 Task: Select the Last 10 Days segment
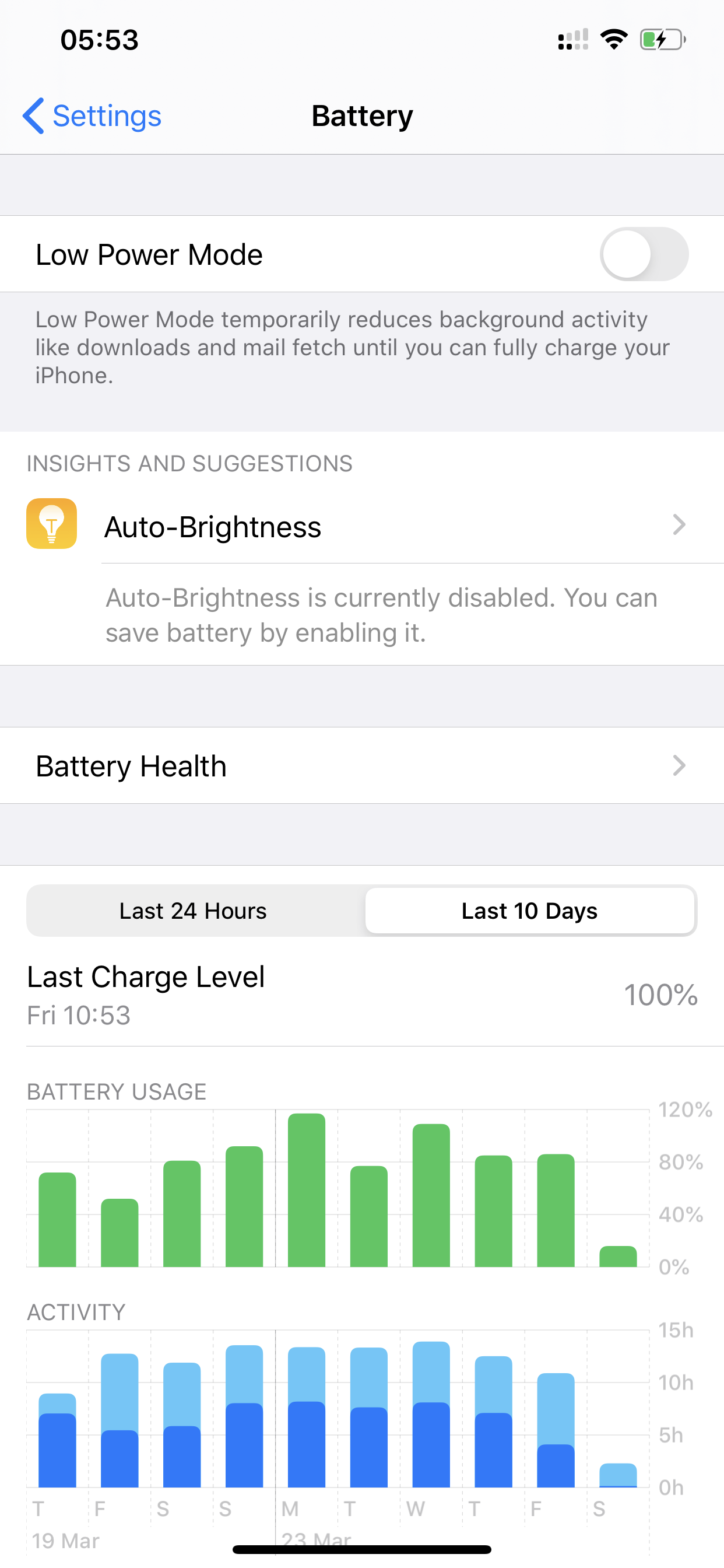(529, 911)
